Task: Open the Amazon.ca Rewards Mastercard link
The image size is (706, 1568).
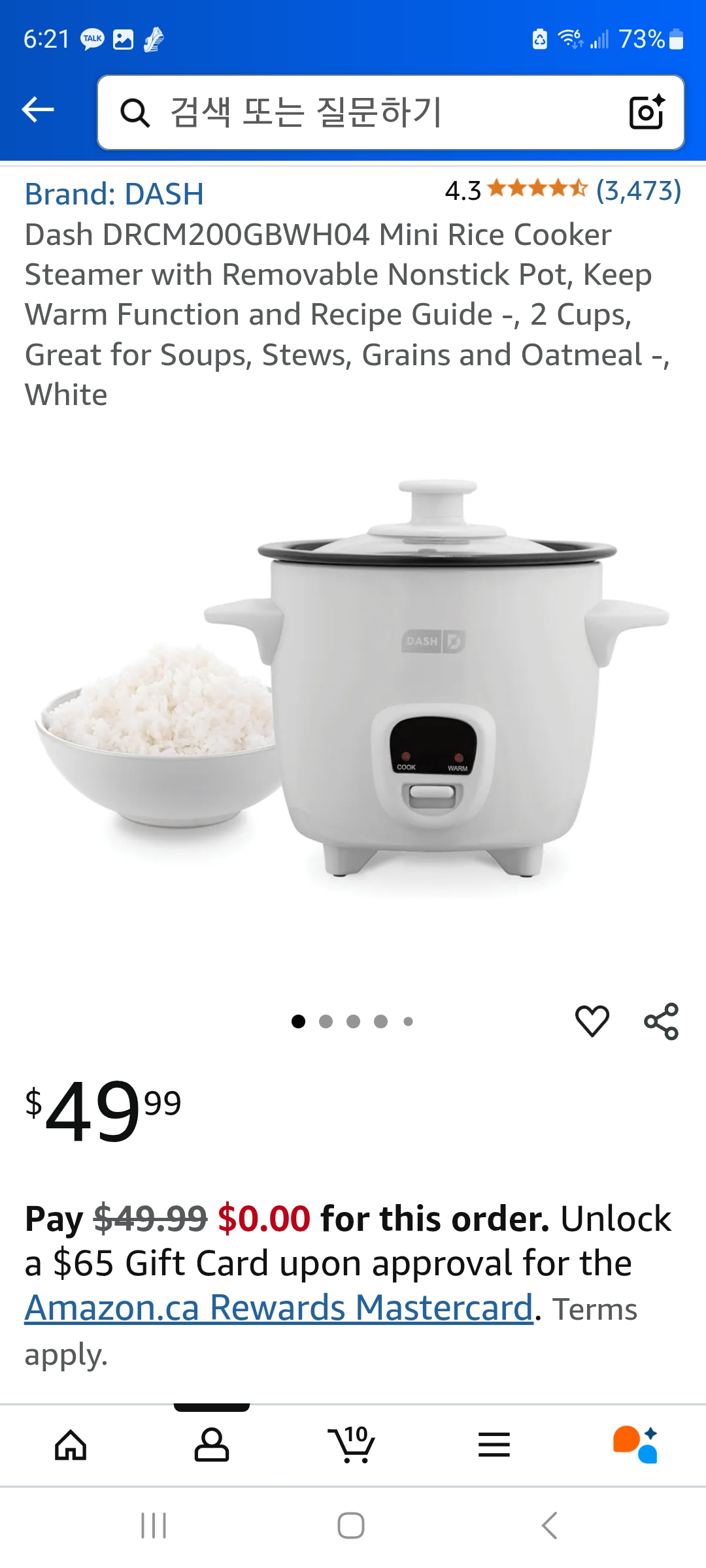Action: point(279,1308)
